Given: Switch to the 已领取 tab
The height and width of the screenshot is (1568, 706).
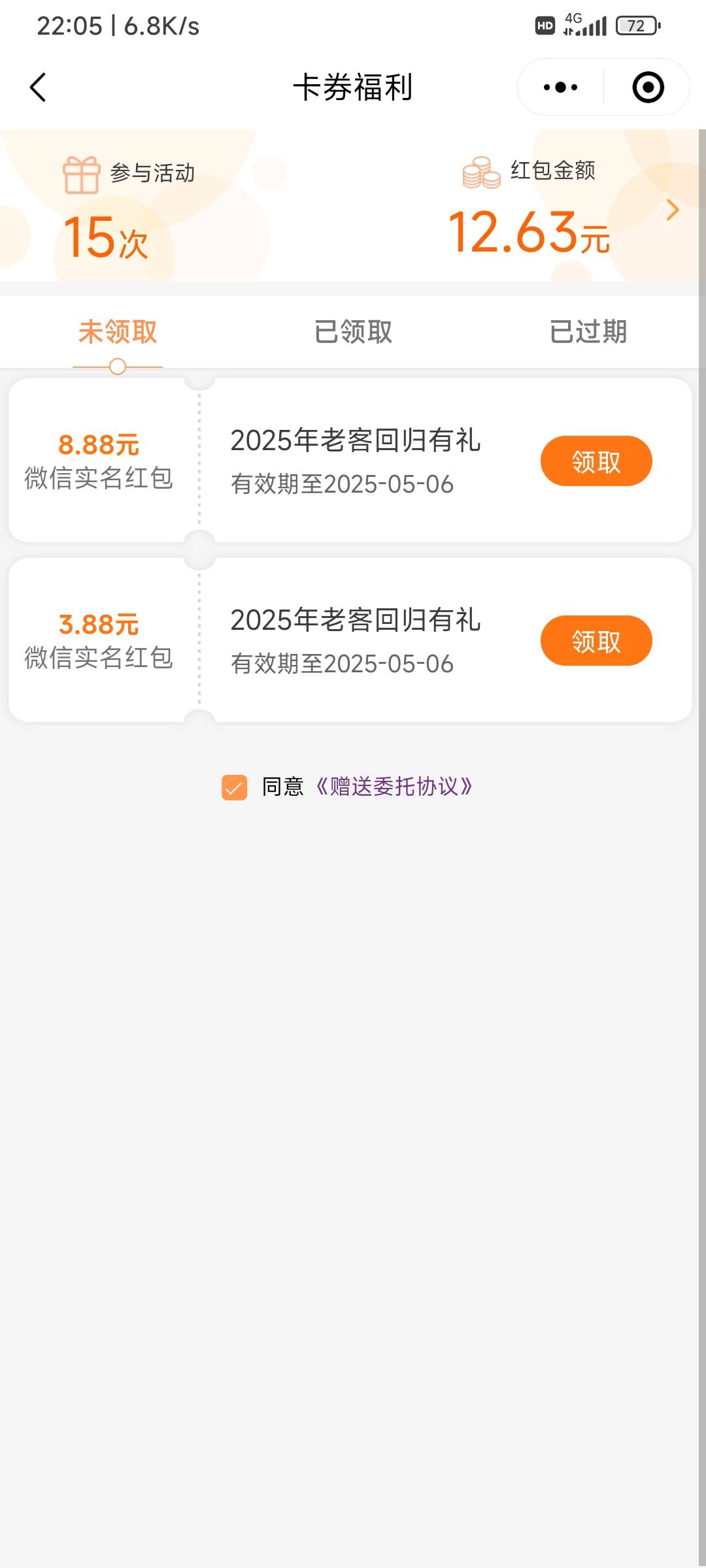Looking at the screenshot, I should 353,332.
